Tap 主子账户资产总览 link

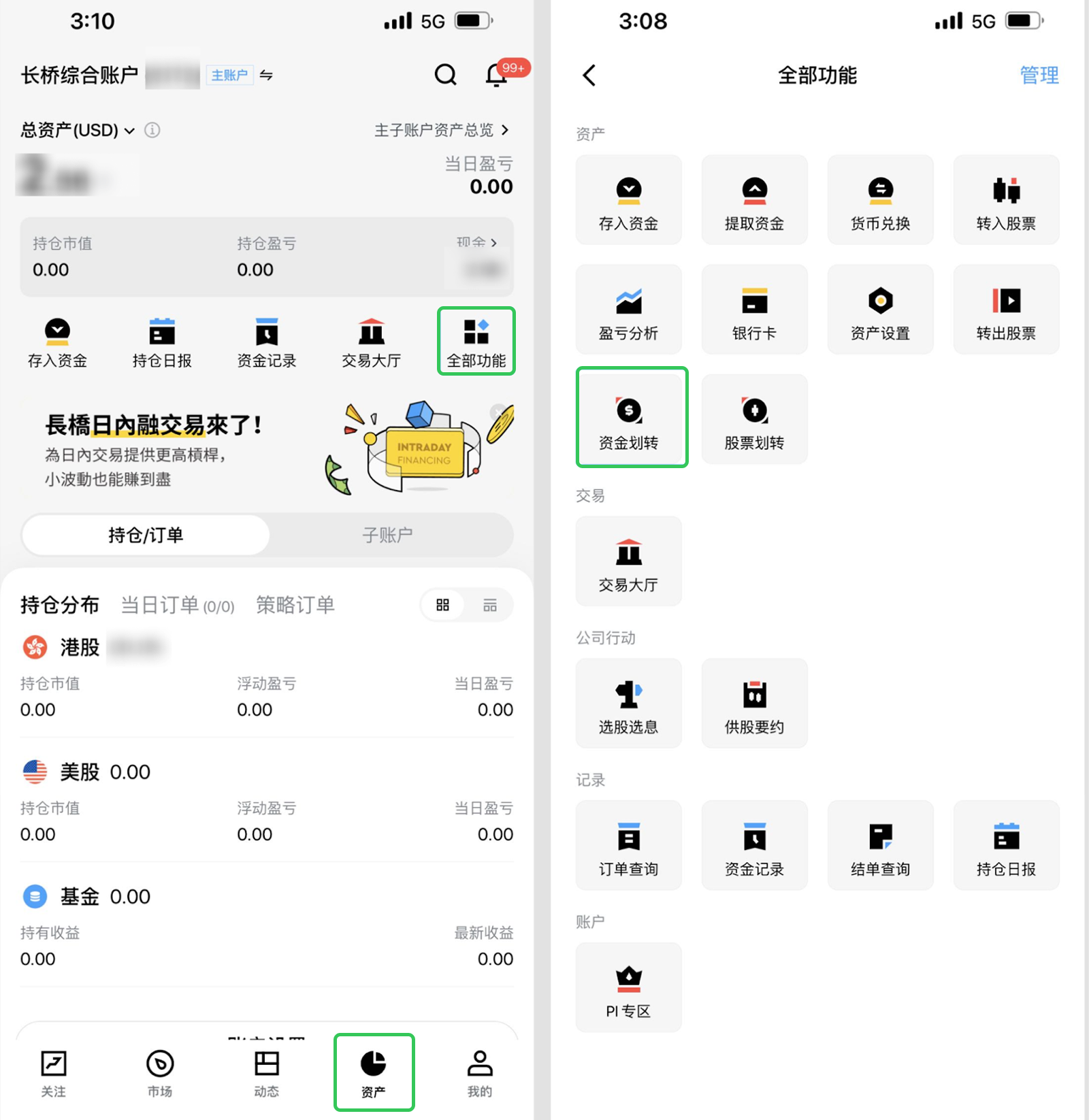click(440, 130)
